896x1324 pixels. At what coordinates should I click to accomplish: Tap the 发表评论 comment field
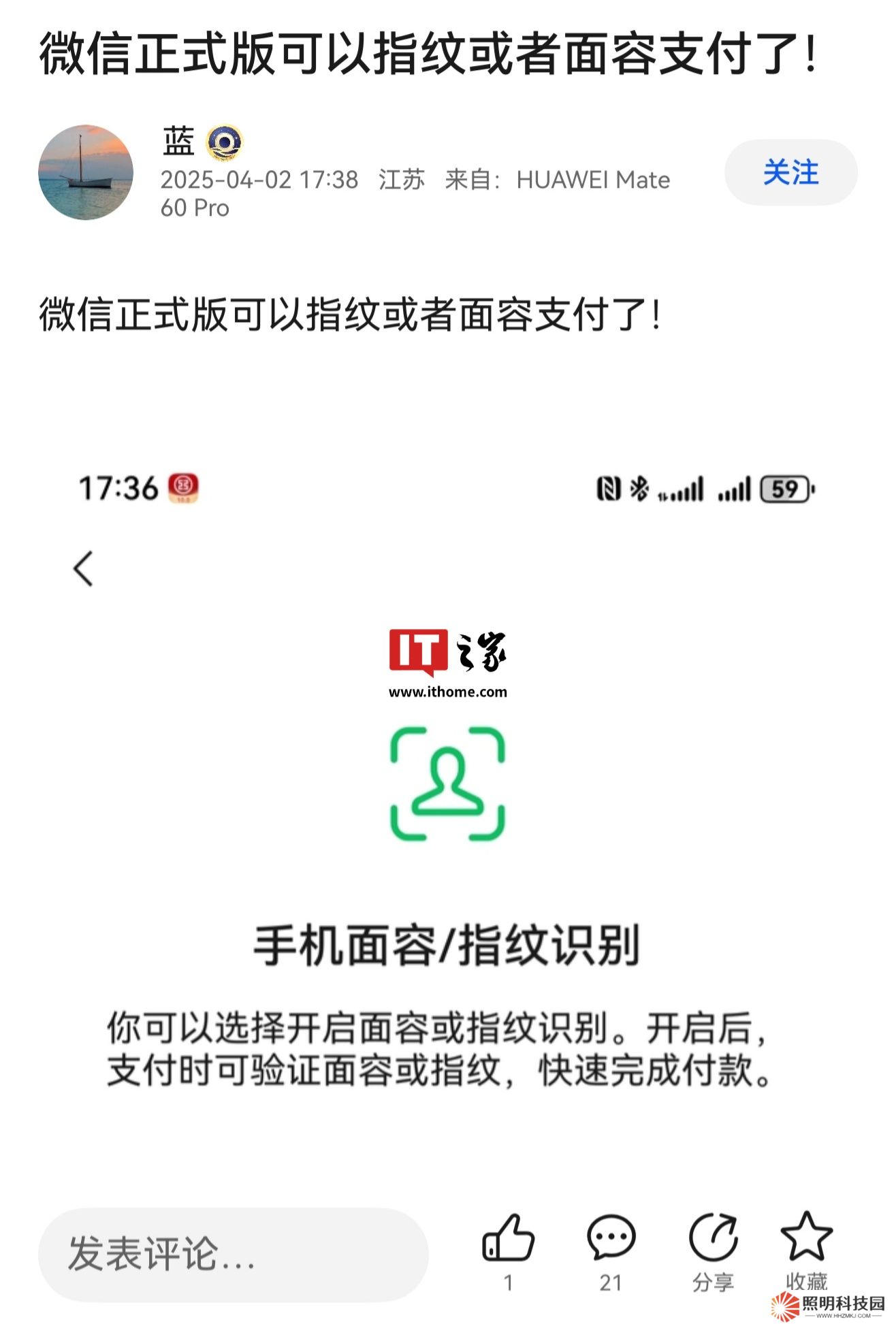coord(233,1254)
